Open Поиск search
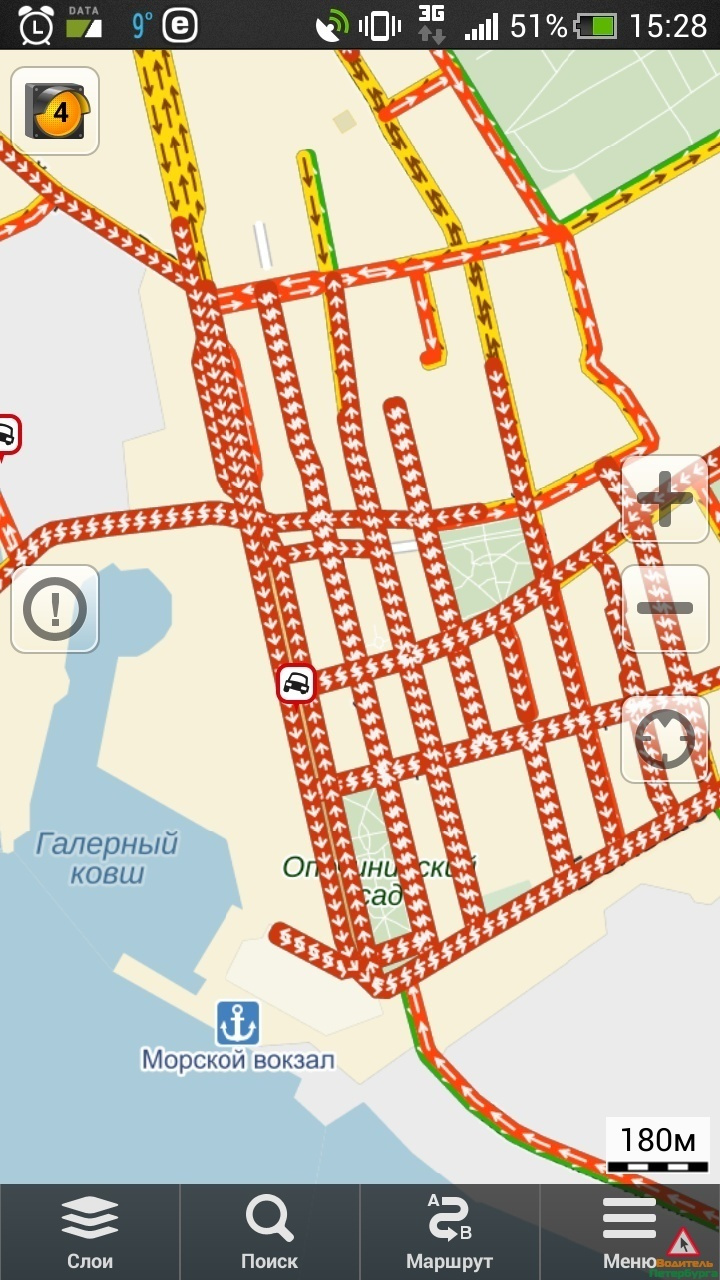 (270, 1232)
